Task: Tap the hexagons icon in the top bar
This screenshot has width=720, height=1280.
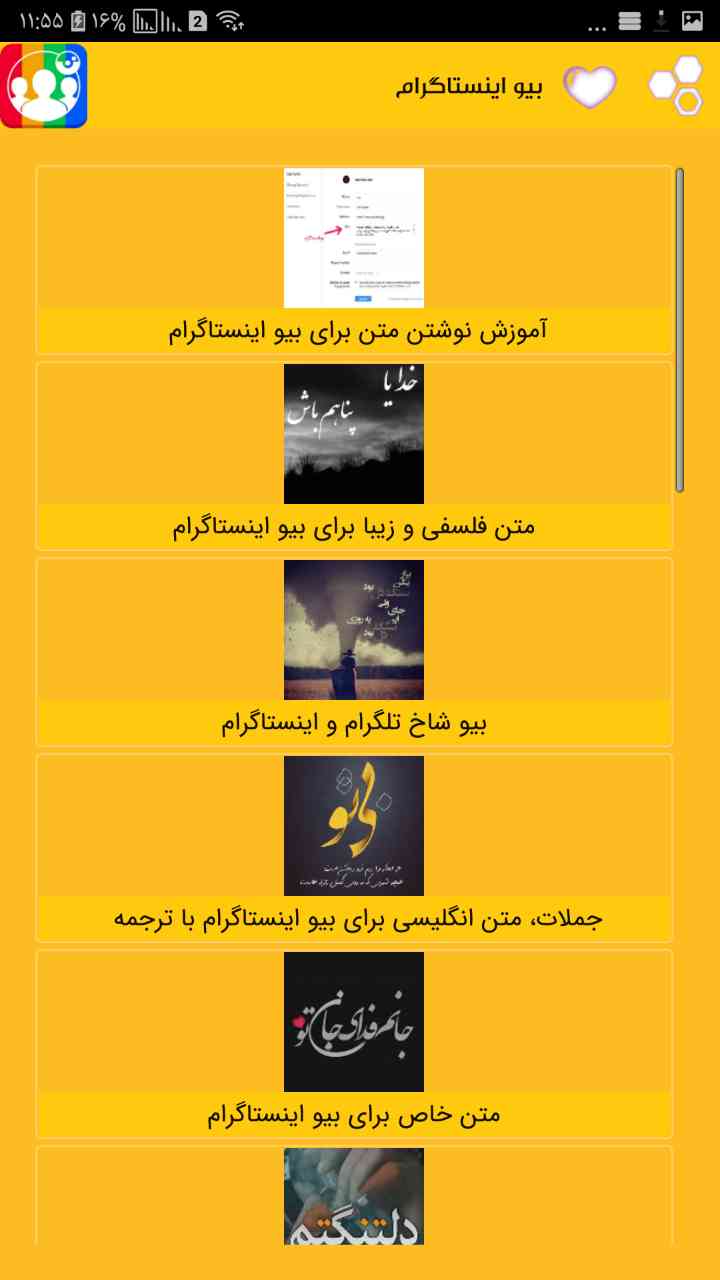Action: tap(675, 86)
